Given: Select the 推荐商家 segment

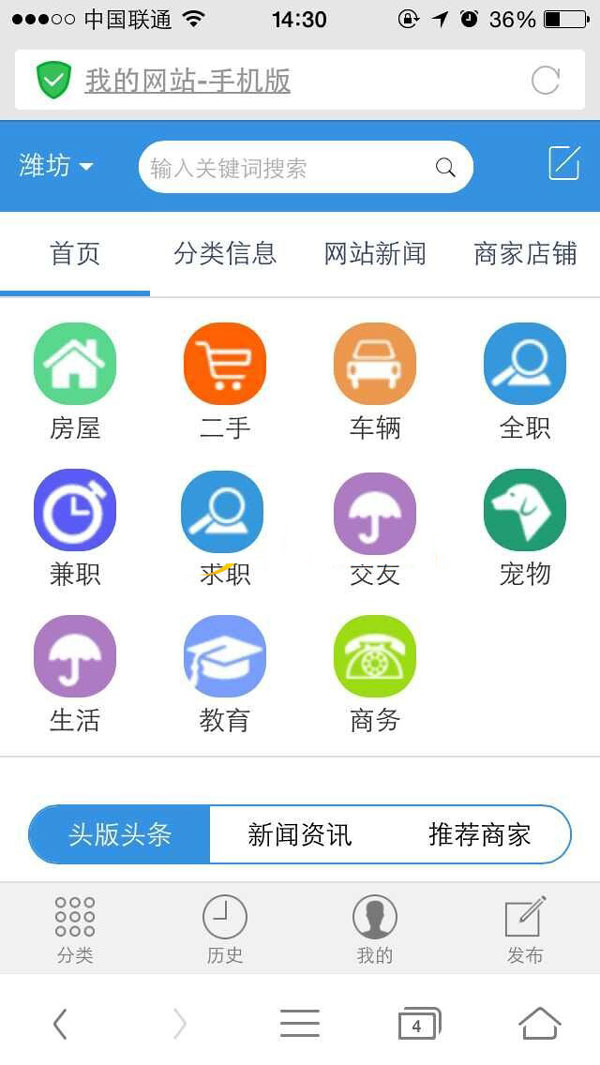Looking at the screenshot, I should (480, 835).
